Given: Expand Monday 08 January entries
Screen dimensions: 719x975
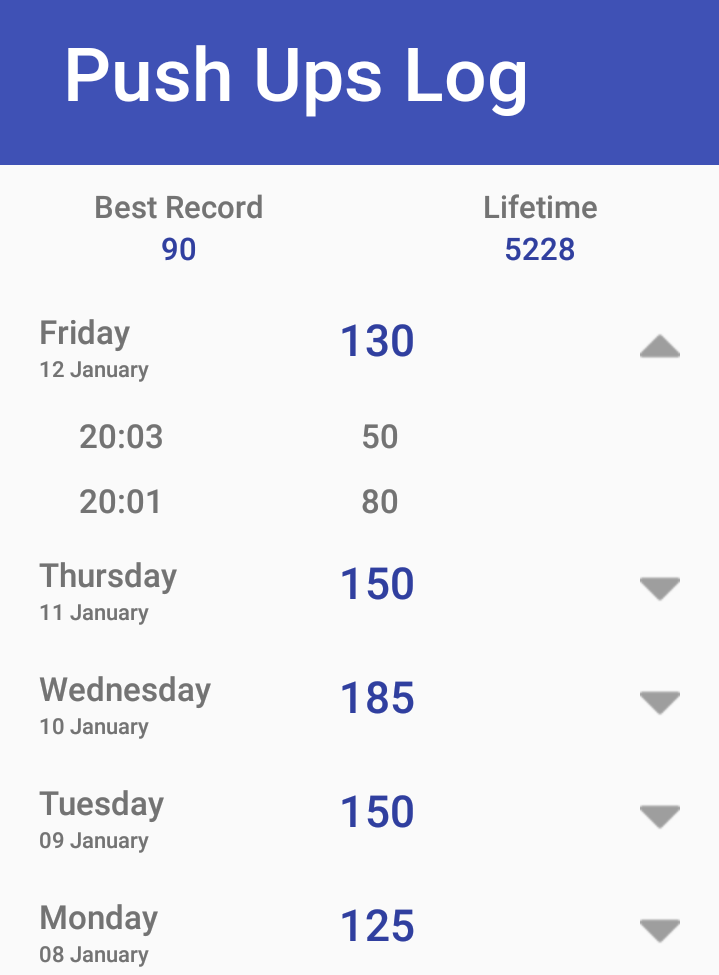Looking at the screenshot, I should click(x=659, y=930).
